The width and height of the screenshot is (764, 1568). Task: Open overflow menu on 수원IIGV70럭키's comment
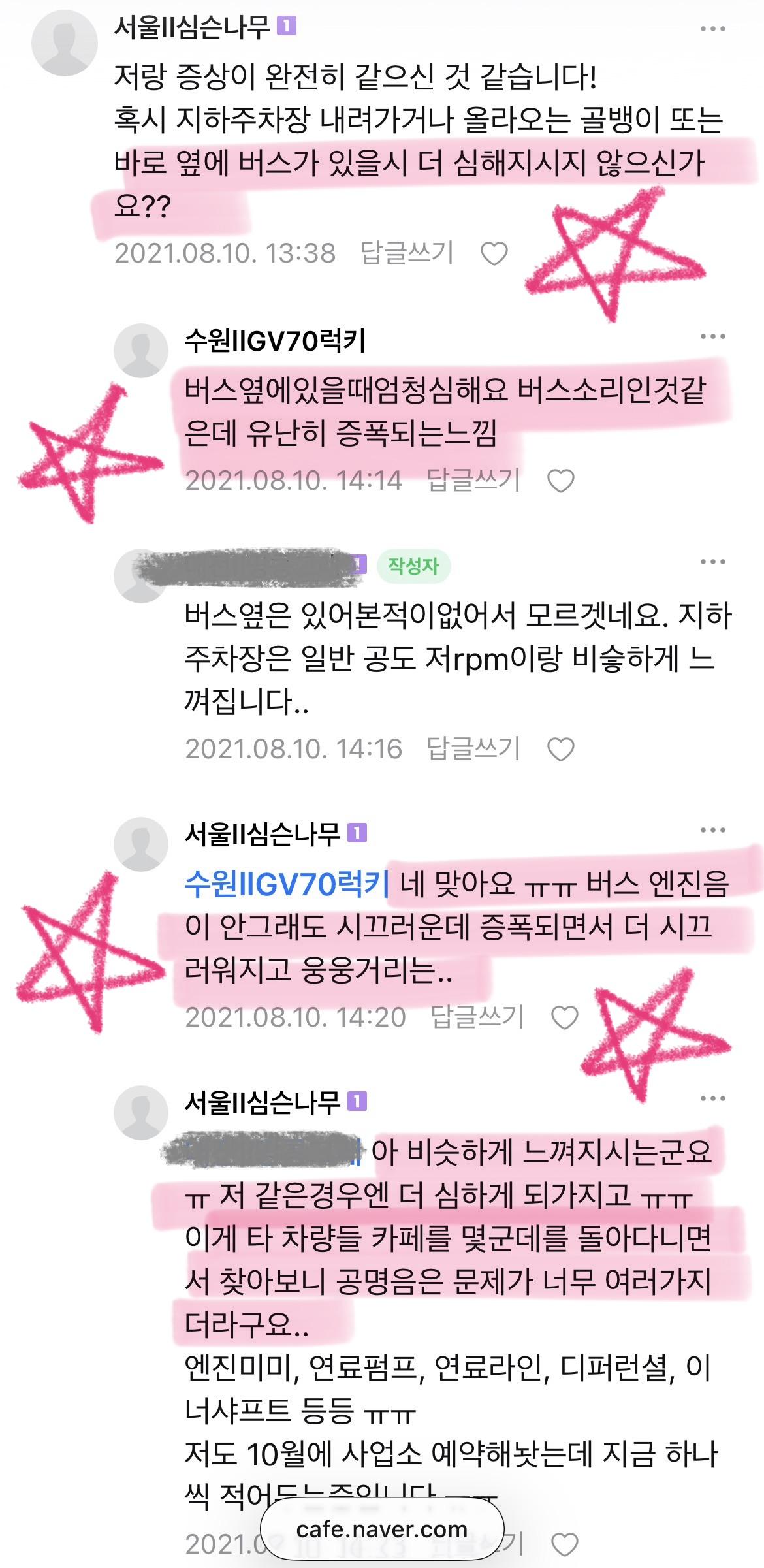click(712, 337)
